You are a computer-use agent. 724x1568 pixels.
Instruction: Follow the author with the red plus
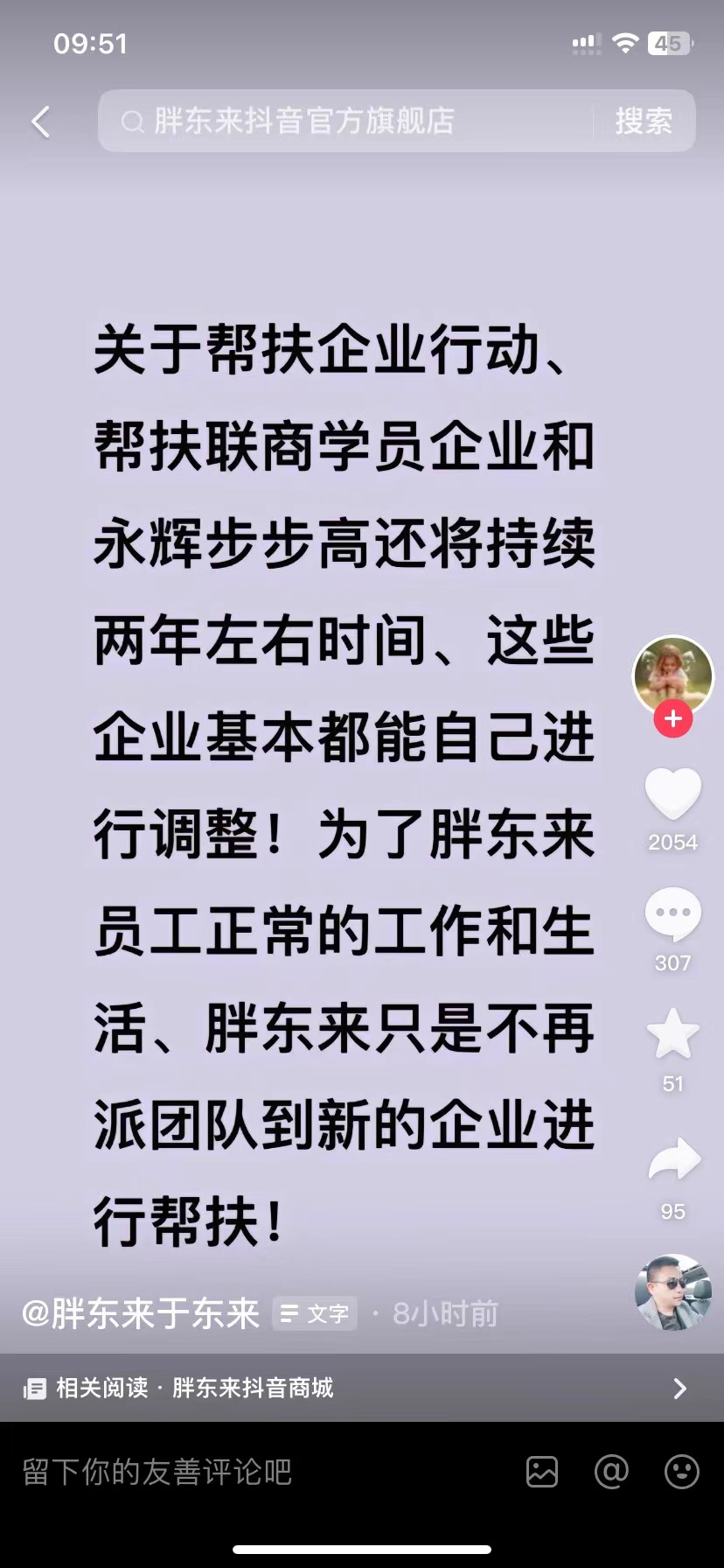click(672, 719)
